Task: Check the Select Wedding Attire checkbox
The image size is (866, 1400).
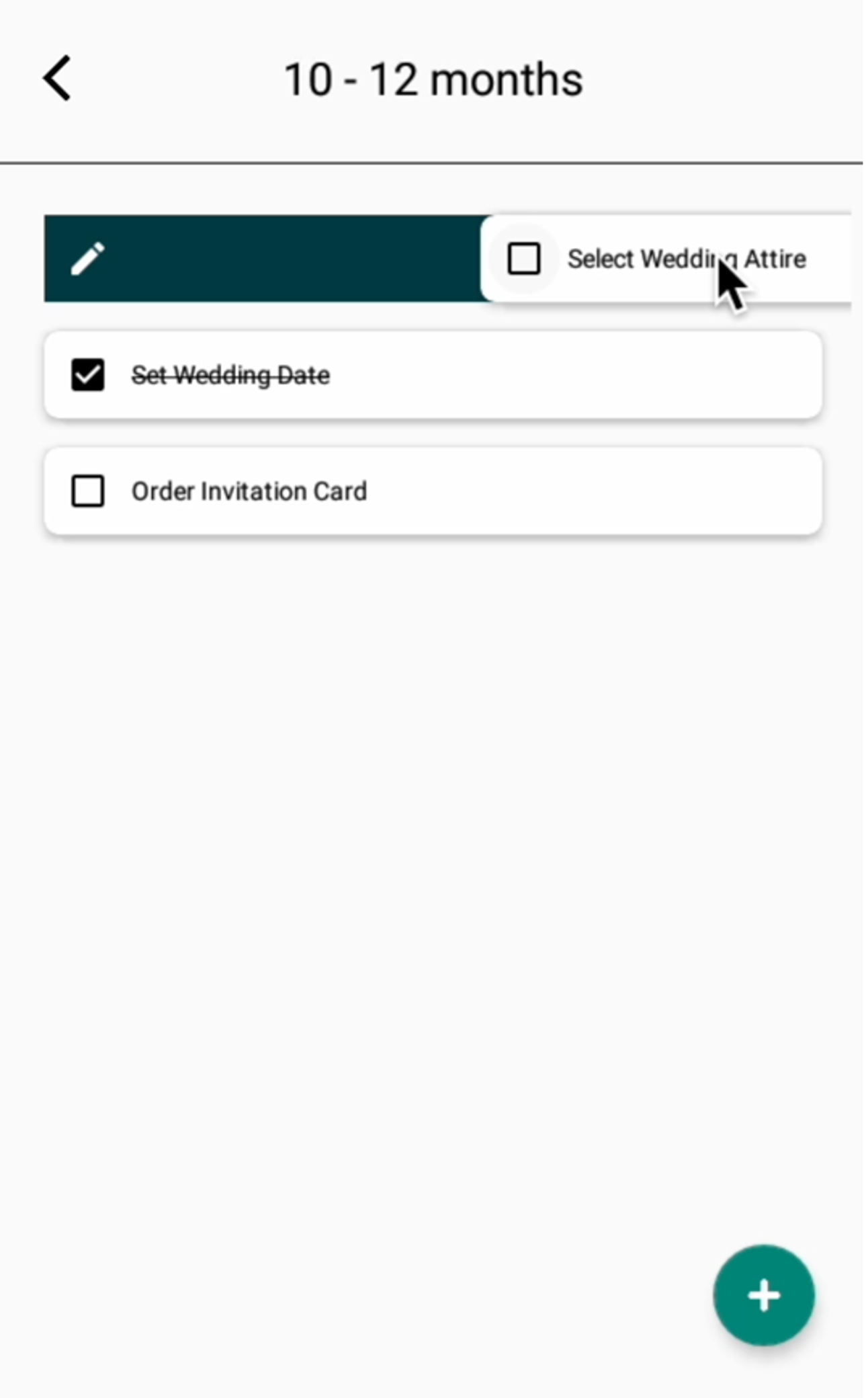Action: (x=524, y=259)
